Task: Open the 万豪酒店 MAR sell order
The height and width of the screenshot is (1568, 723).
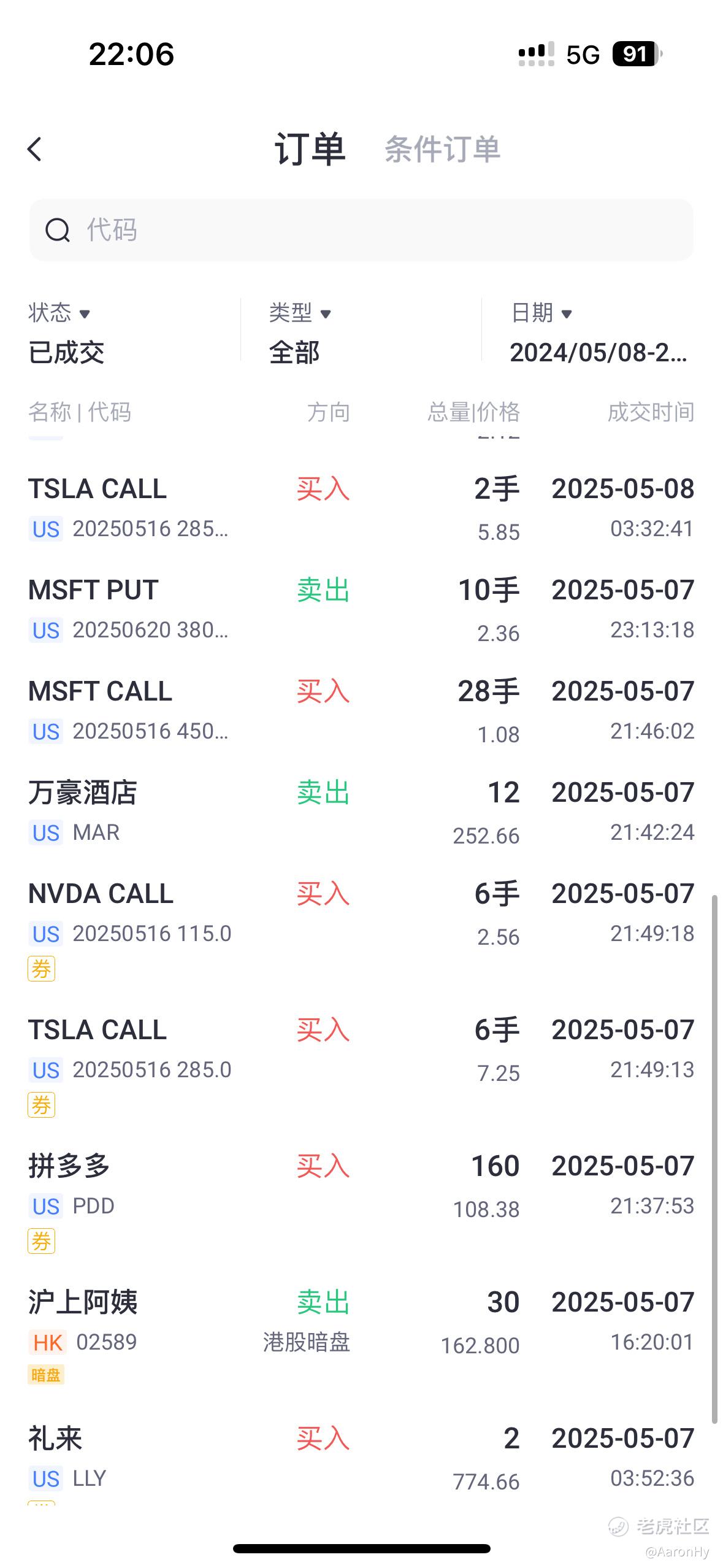Action: pos(361,812)
